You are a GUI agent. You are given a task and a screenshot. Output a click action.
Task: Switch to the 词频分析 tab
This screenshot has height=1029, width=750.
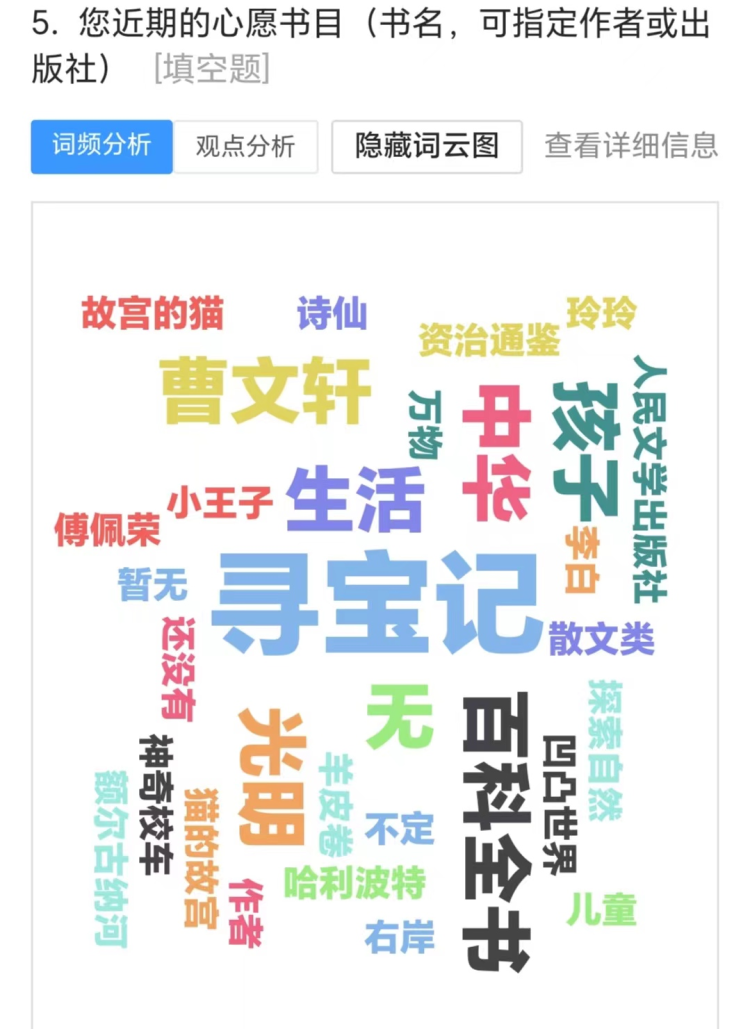point(101,146)
